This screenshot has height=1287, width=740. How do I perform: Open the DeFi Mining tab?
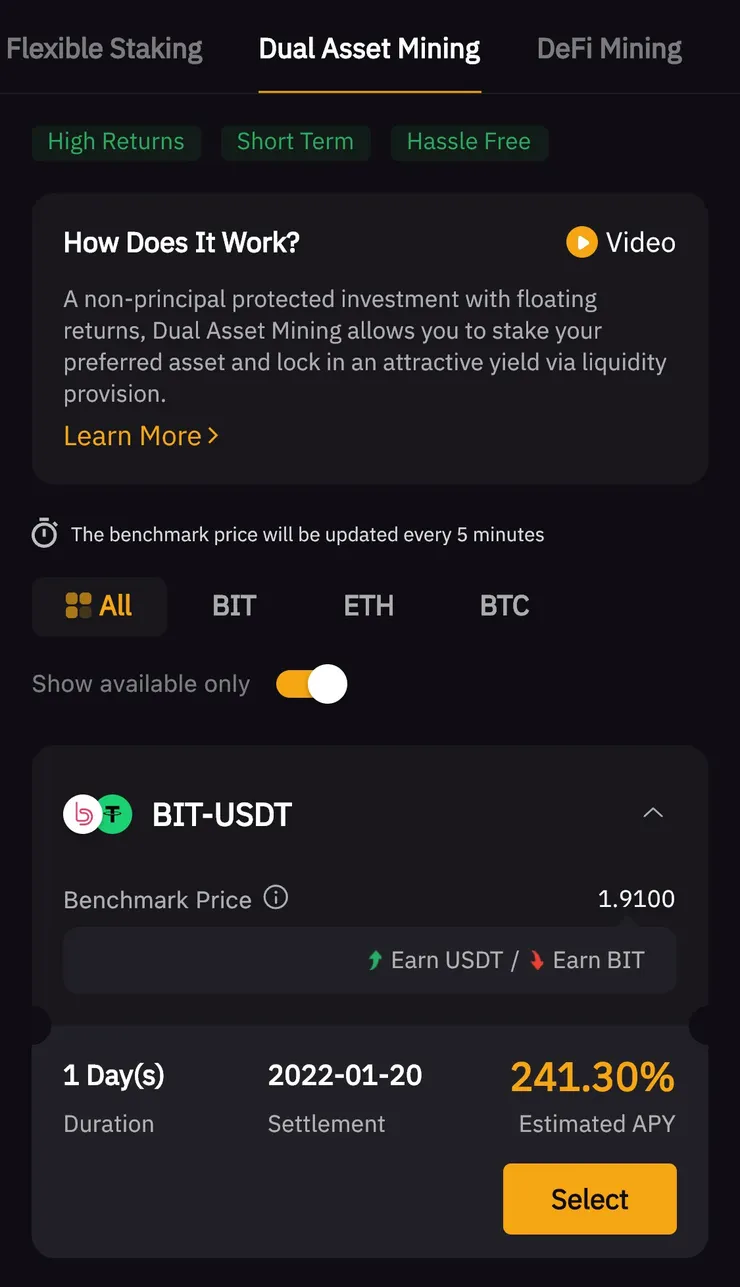(609, 47)
